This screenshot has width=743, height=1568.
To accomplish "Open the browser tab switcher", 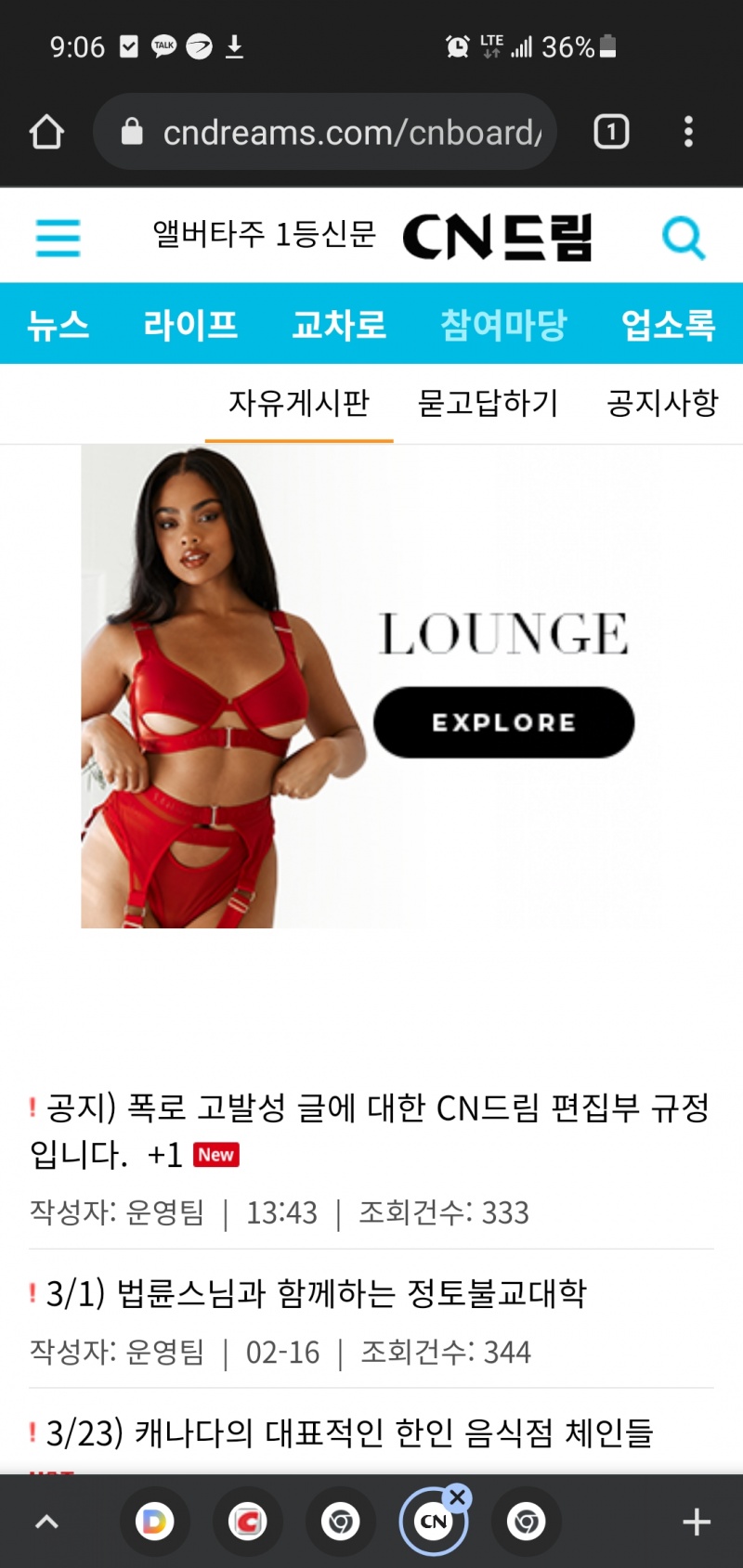I will coord(611,132).
